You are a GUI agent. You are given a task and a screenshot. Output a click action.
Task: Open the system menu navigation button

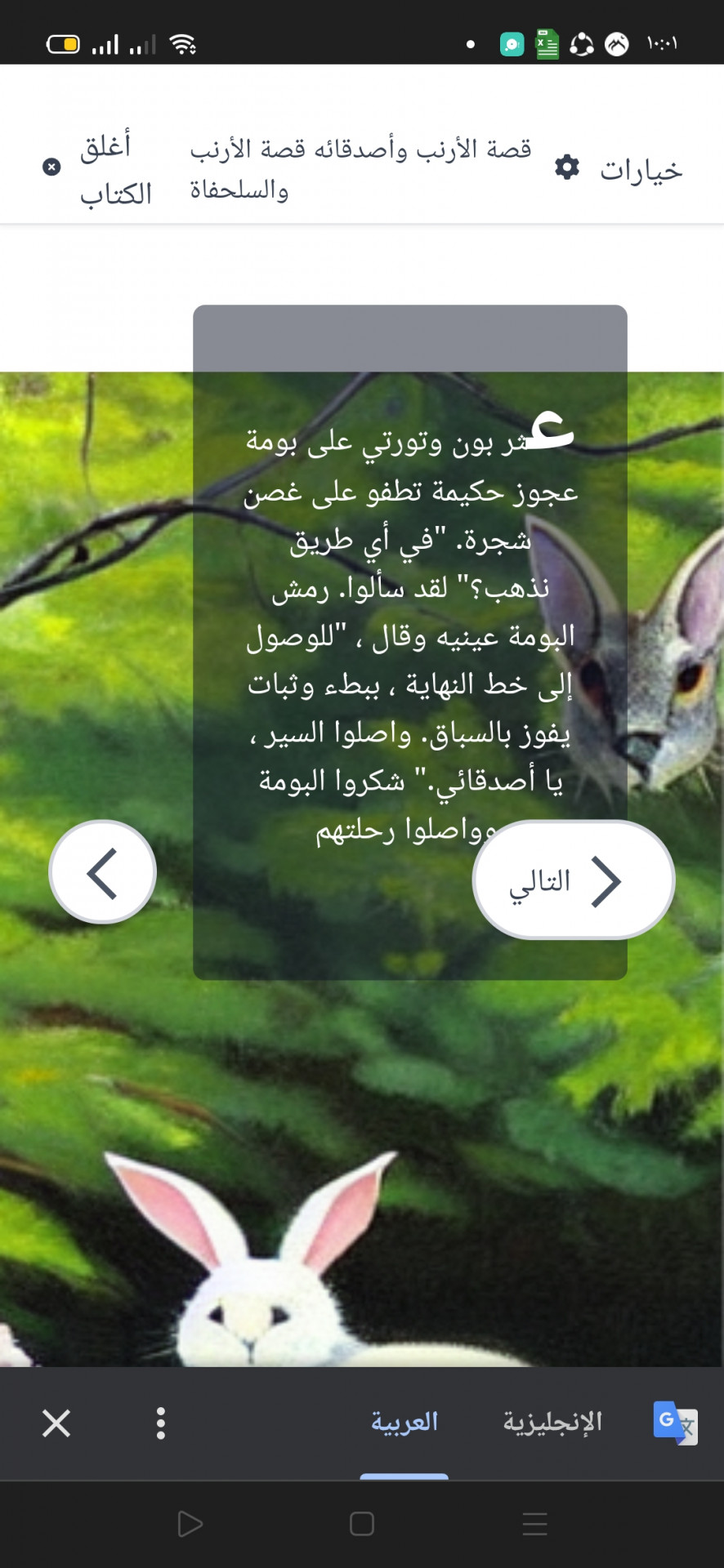click(x=534, y=1524)
